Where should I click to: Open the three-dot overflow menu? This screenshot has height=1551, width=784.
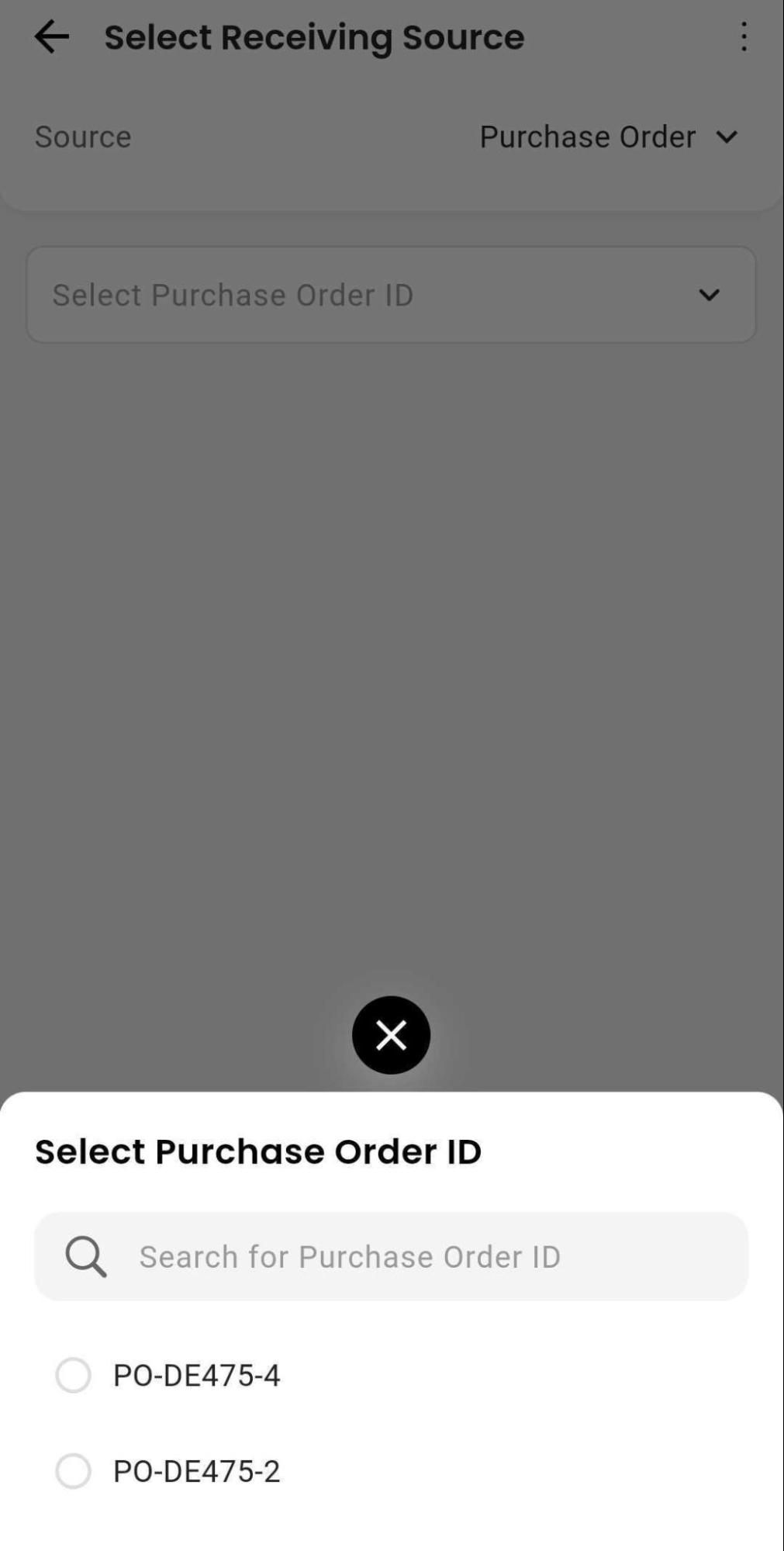744,36
